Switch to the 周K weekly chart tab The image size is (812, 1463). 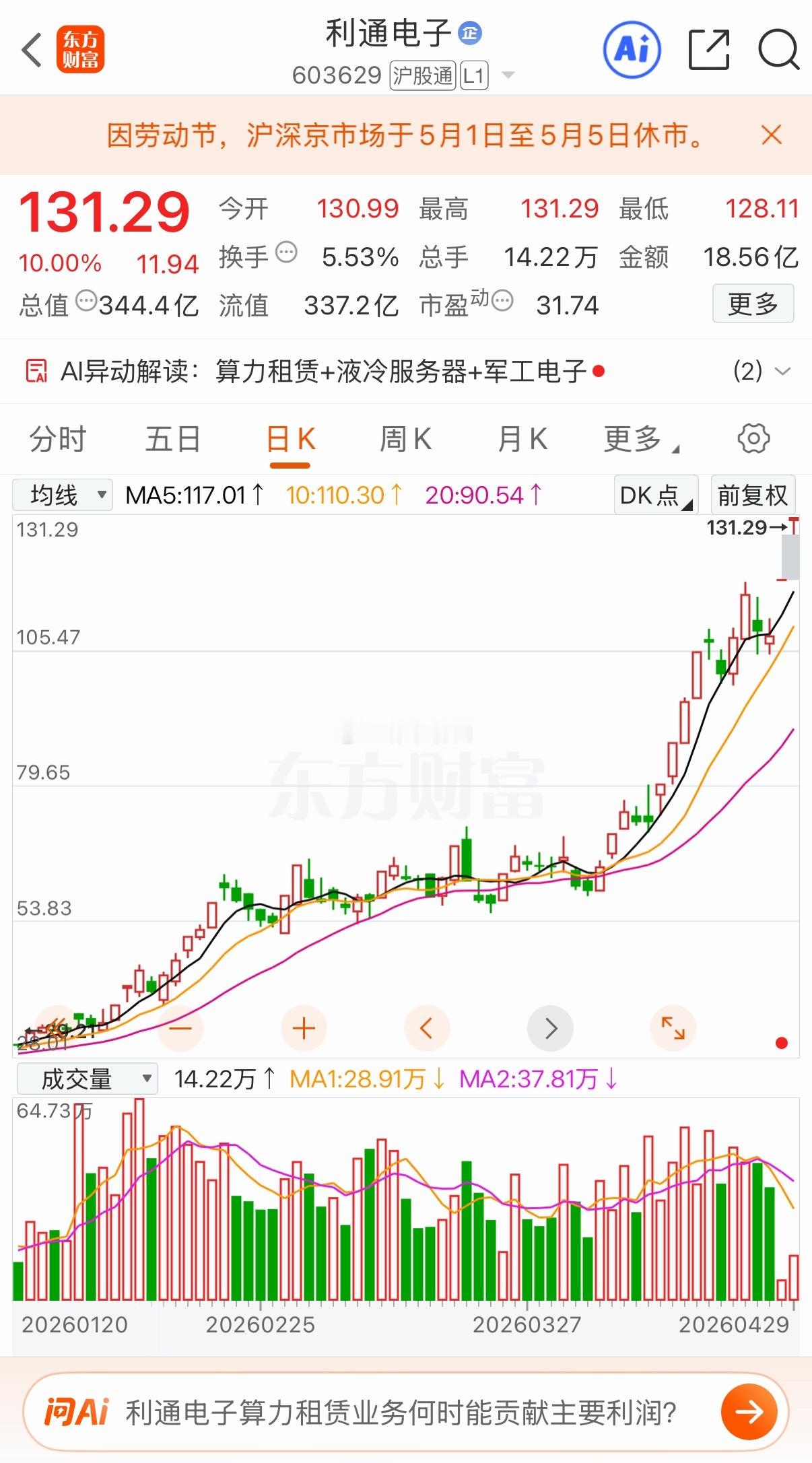tap(405, 438)
